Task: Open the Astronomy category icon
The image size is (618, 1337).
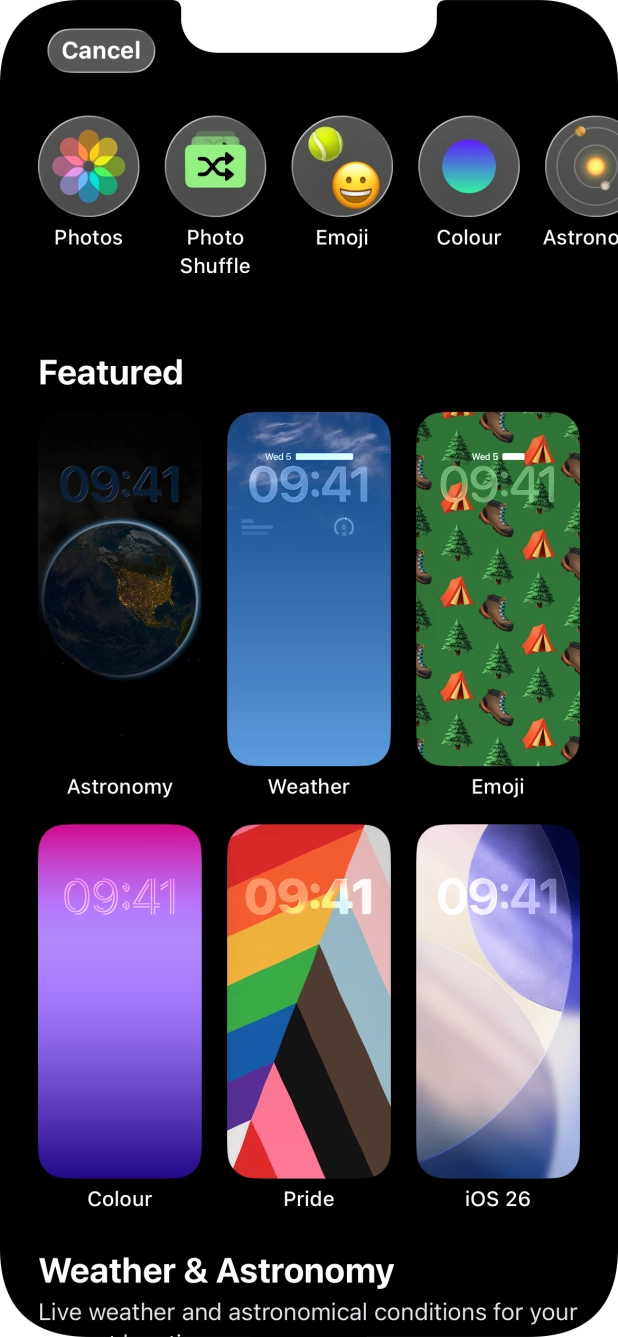Action: coord(585,166)
